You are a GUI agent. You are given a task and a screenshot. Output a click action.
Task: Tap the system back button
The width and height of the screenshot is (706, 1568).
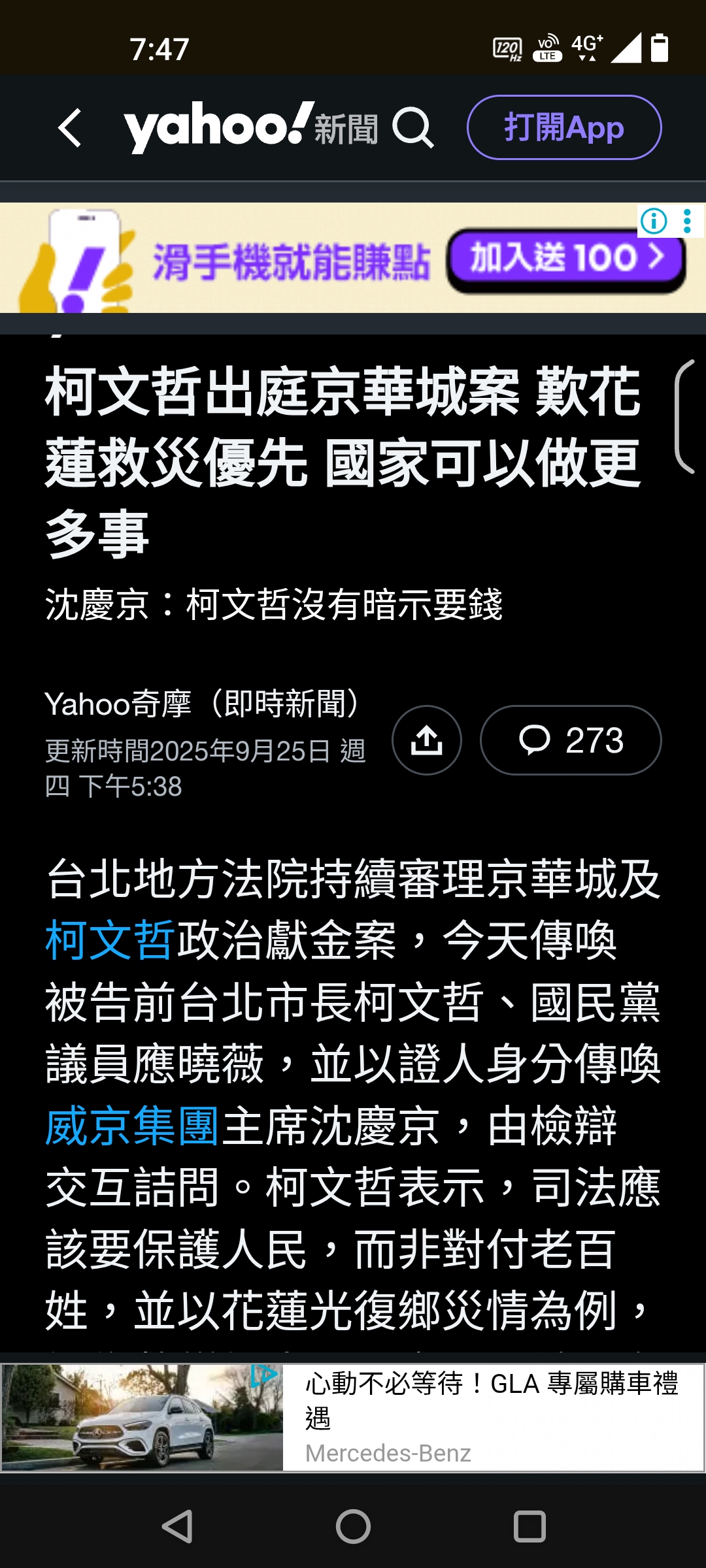click(177, 1527)
